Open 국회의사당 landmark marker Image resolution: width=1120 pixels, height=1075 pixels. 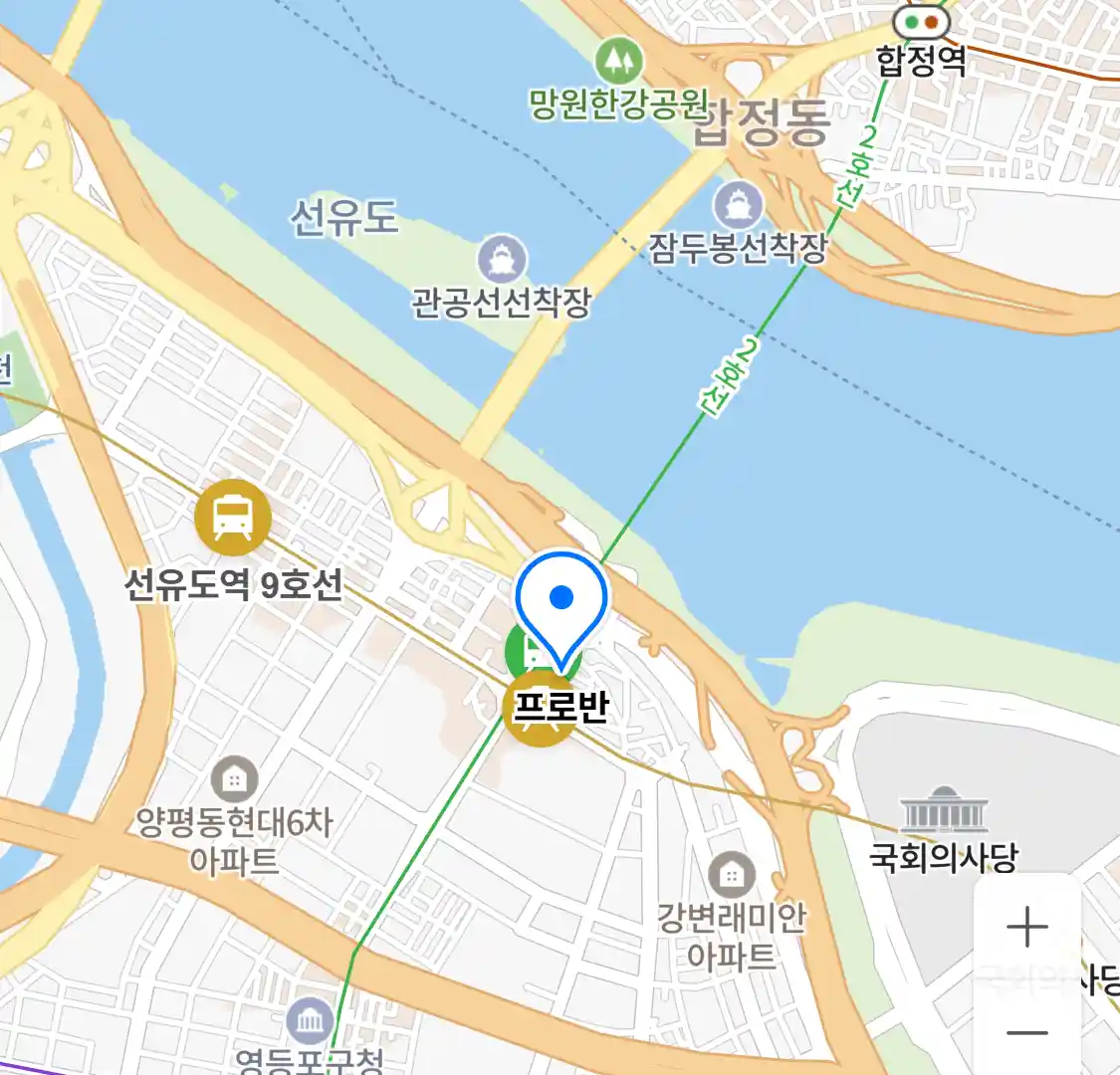[x=942, y=811]
